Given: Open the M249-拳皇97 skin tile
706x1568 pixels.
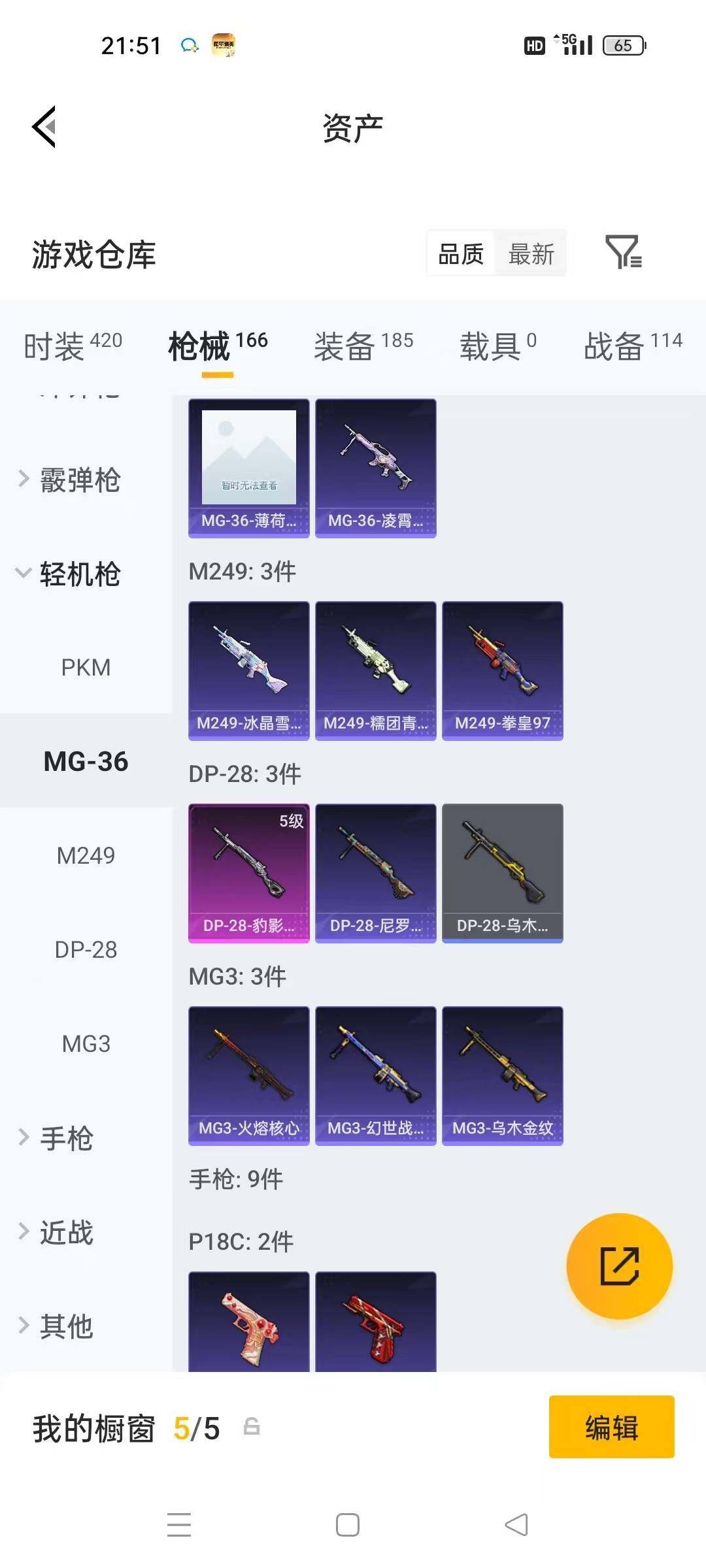Looking at the screenshot, I should [502, 670].
